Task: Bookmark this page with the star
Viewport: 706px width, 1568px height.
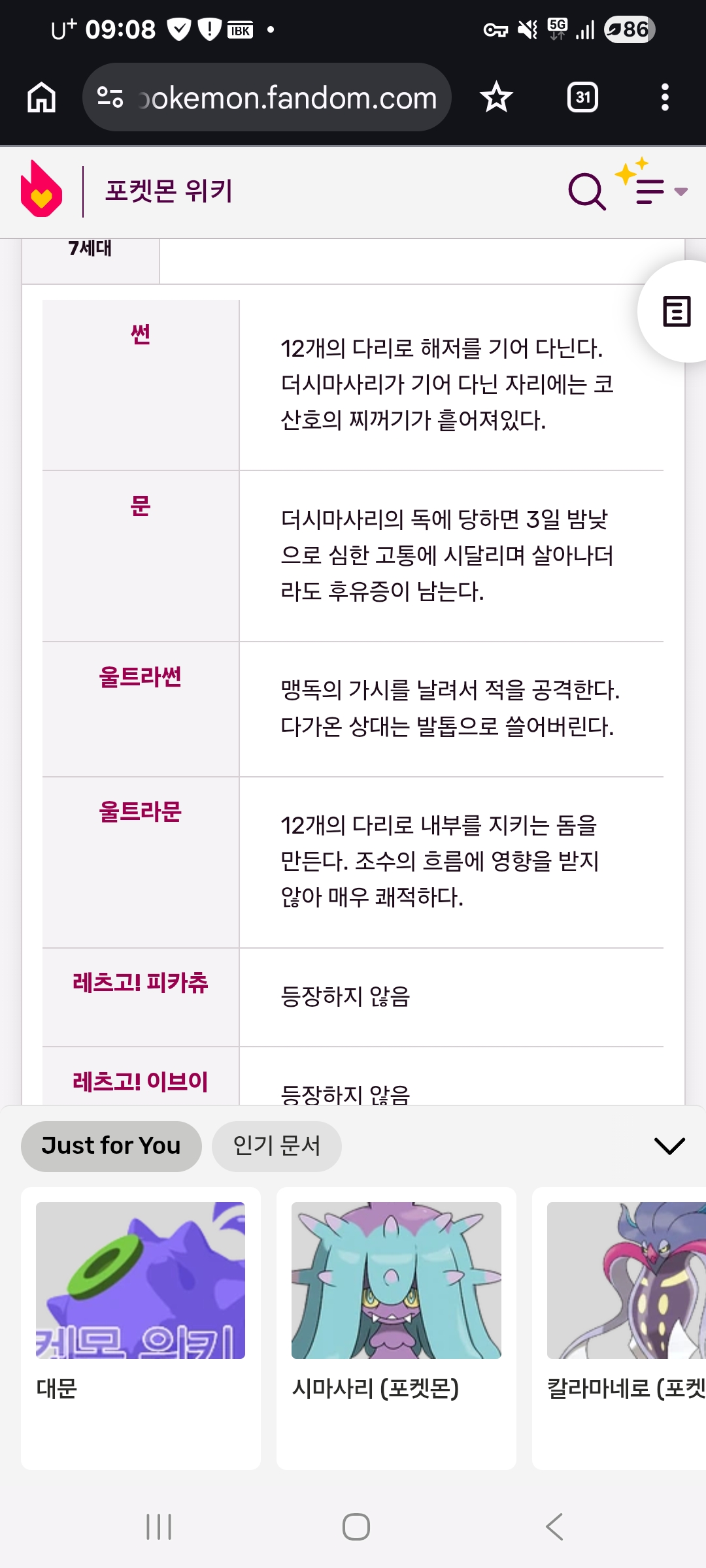Action: [496, 97]
